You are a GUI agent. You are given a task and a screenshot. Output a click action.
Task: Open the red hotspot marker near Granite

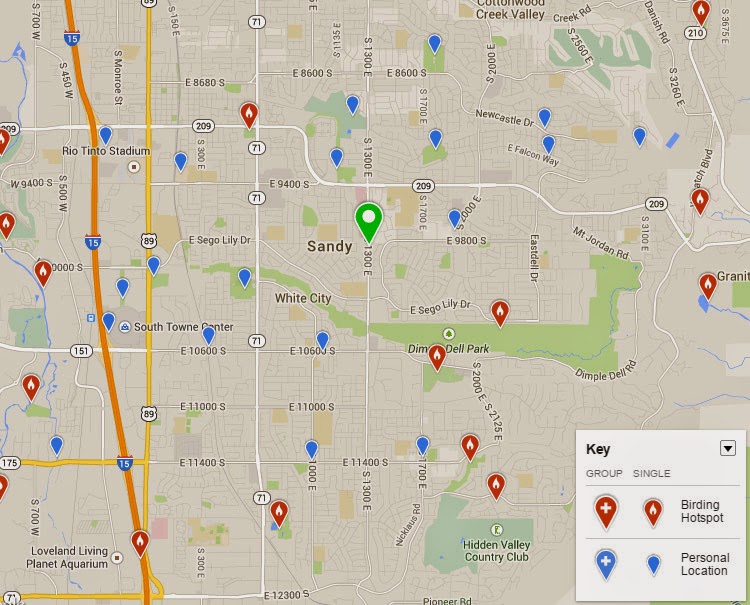tap(708, 285)
